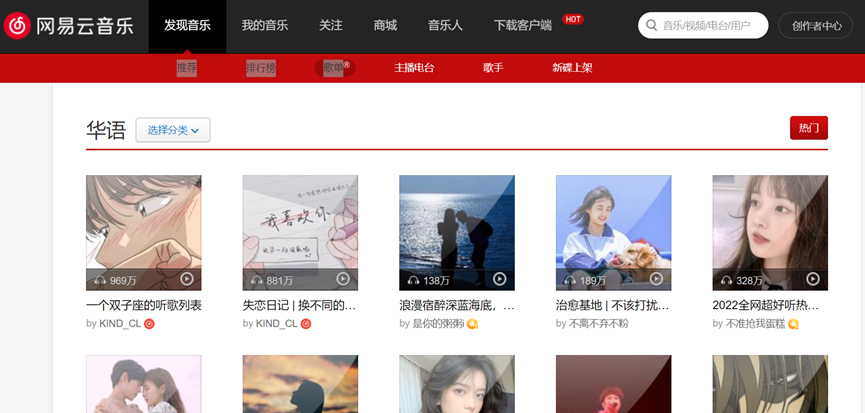Go to 主播电台 sub-tab
The width and height of the screenshot is (865, 413).
414,68
